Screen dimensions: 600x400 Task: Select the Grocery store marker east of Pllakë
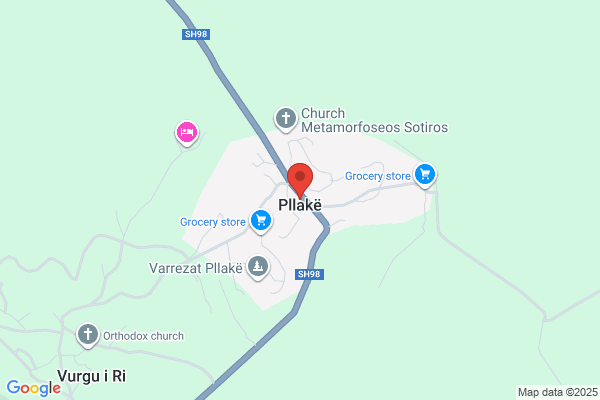426,175
